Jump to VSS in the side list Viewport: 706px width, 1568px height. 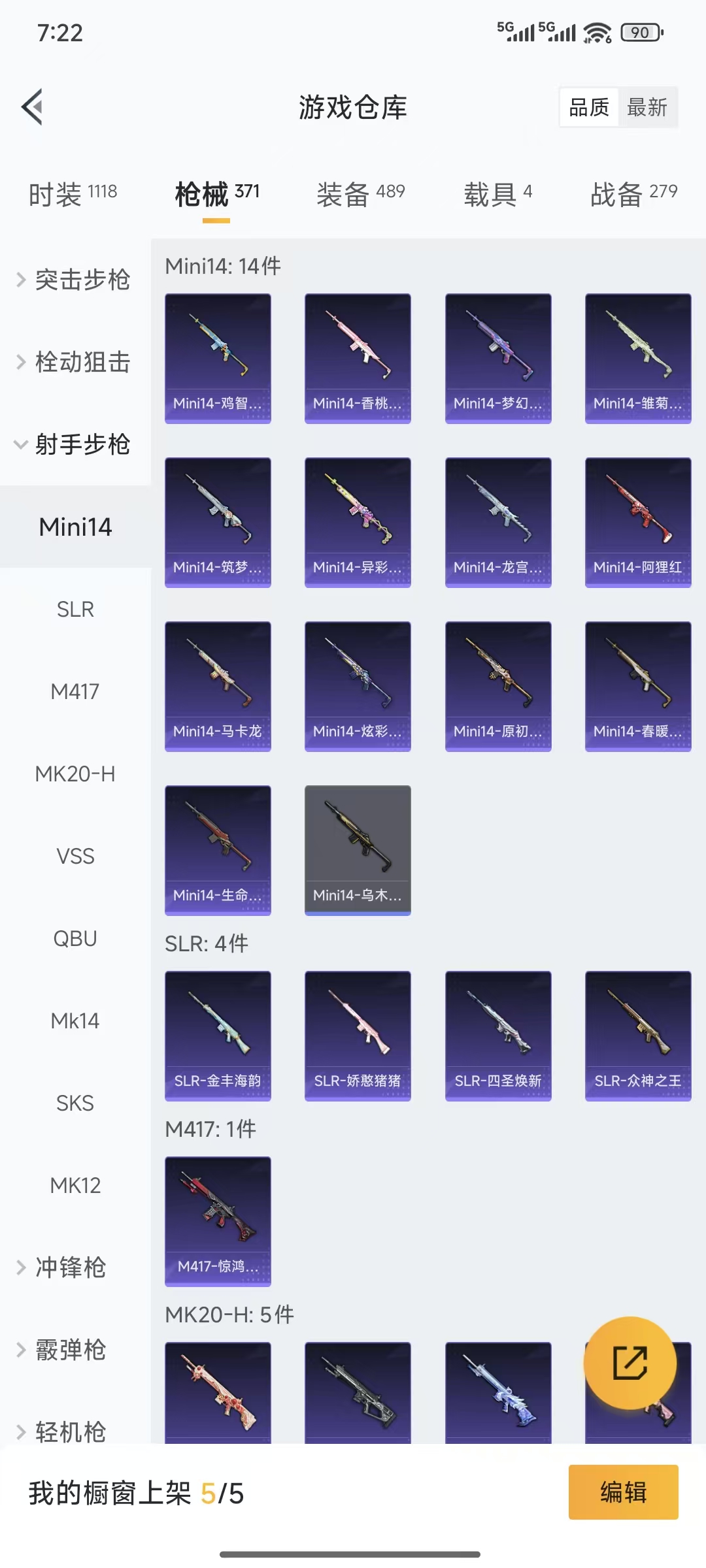point(75,856)
